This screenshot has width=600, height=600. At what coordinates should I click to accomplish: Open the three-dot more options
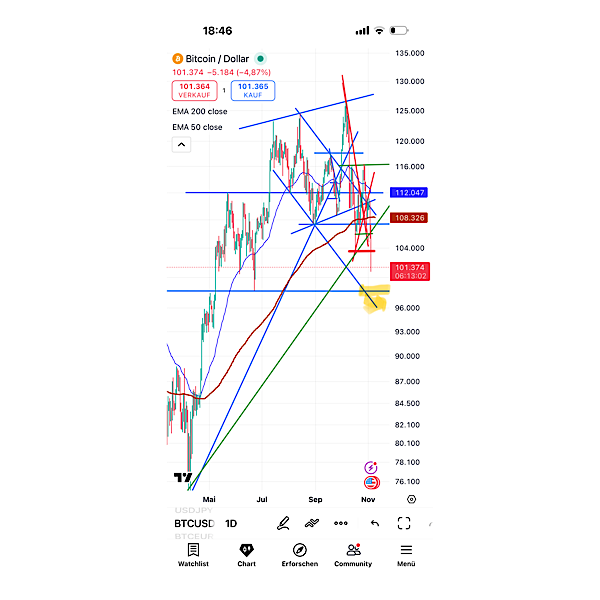pyautogui.click(x=341, y=523)
